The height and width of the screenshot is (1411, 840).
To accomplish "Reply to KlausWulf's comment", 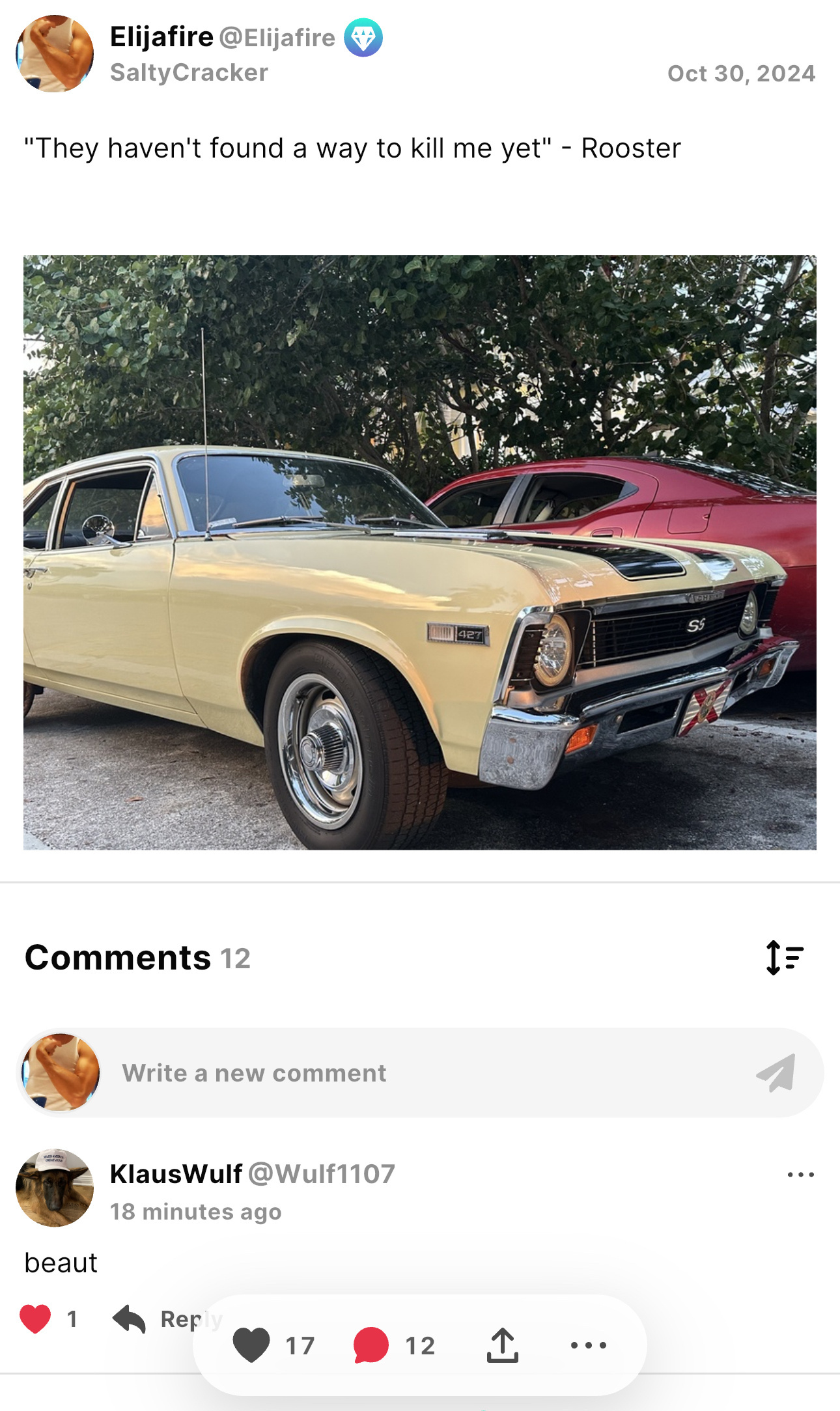I will click(x=130, y=1319).
